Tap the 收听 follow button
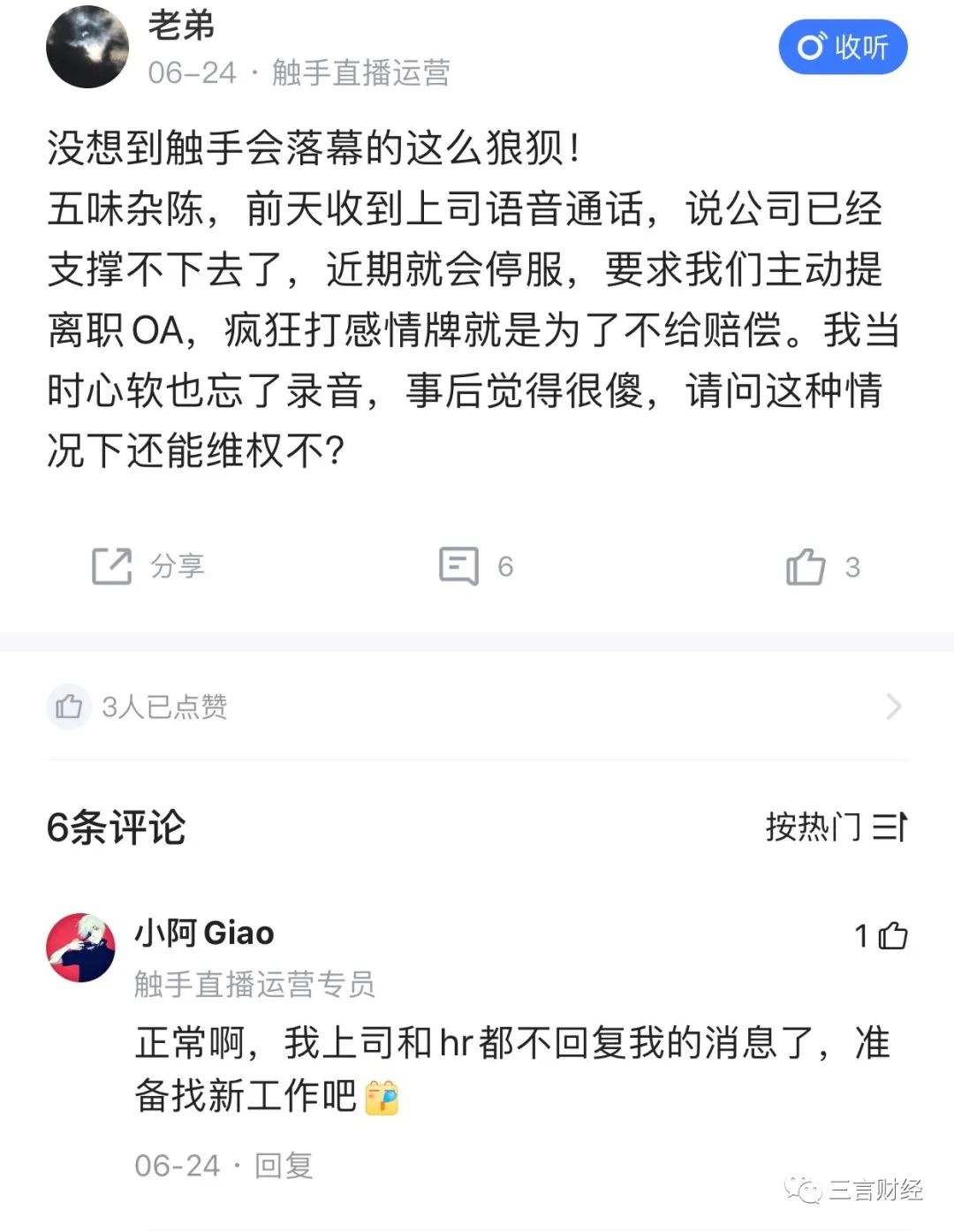Image resolution: width=954 pixels, height=1232 pixels. 842,47
